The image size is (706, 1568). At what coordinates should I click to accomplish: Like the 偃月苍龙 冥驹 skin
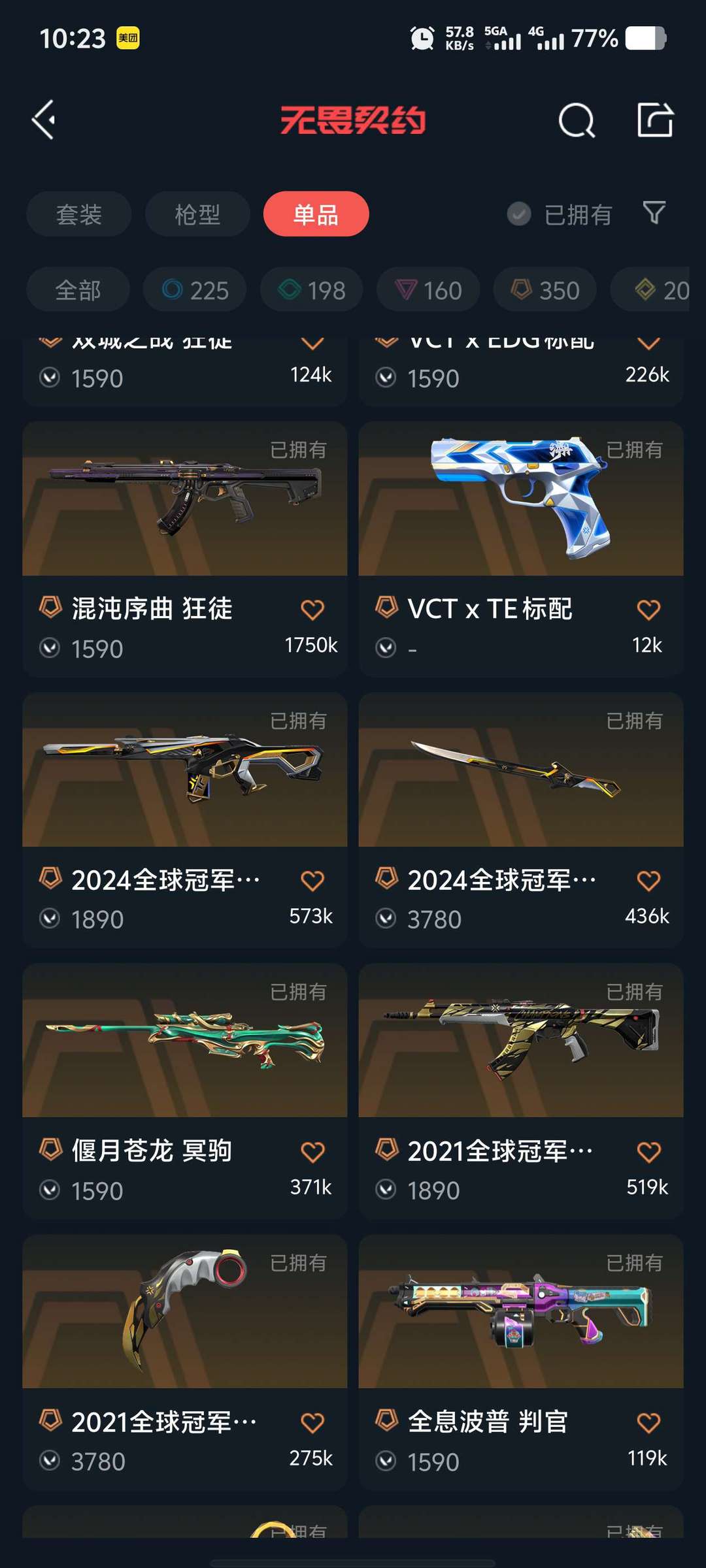click(312, 1152)
